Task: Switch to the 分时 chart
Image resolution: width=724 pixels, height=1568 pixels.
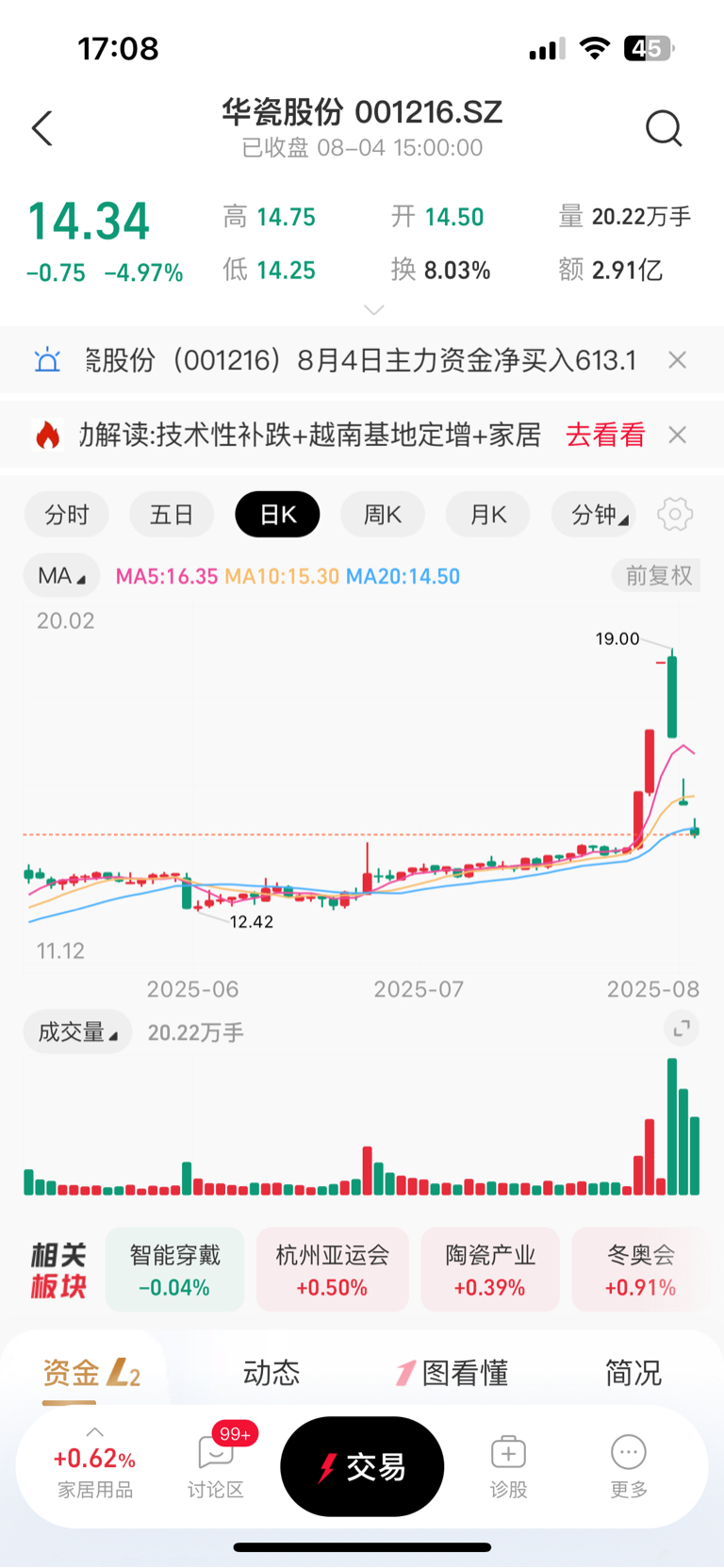Action: tap(66, 515)
